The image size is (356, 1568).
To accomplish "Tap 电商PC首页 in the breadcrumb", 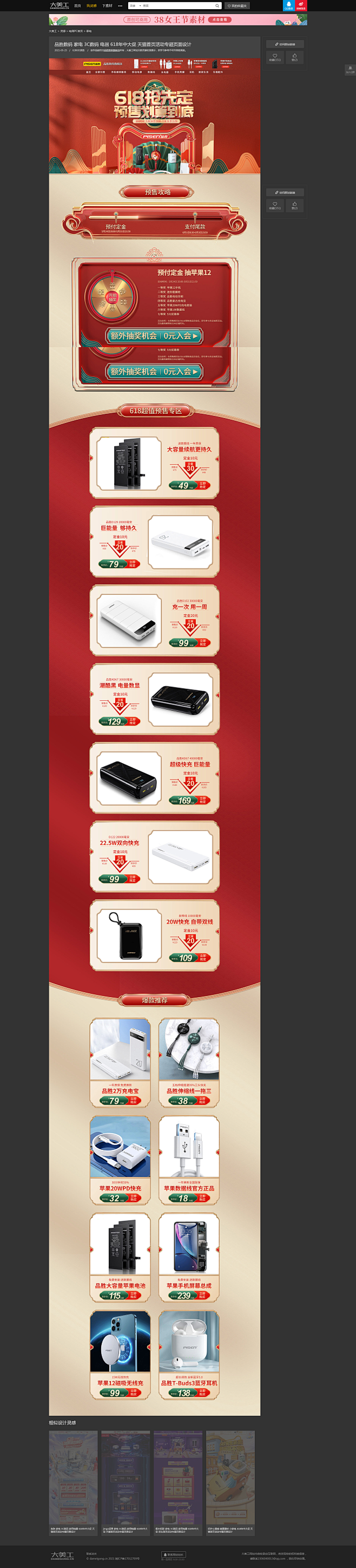I will (x=76, y=31).
